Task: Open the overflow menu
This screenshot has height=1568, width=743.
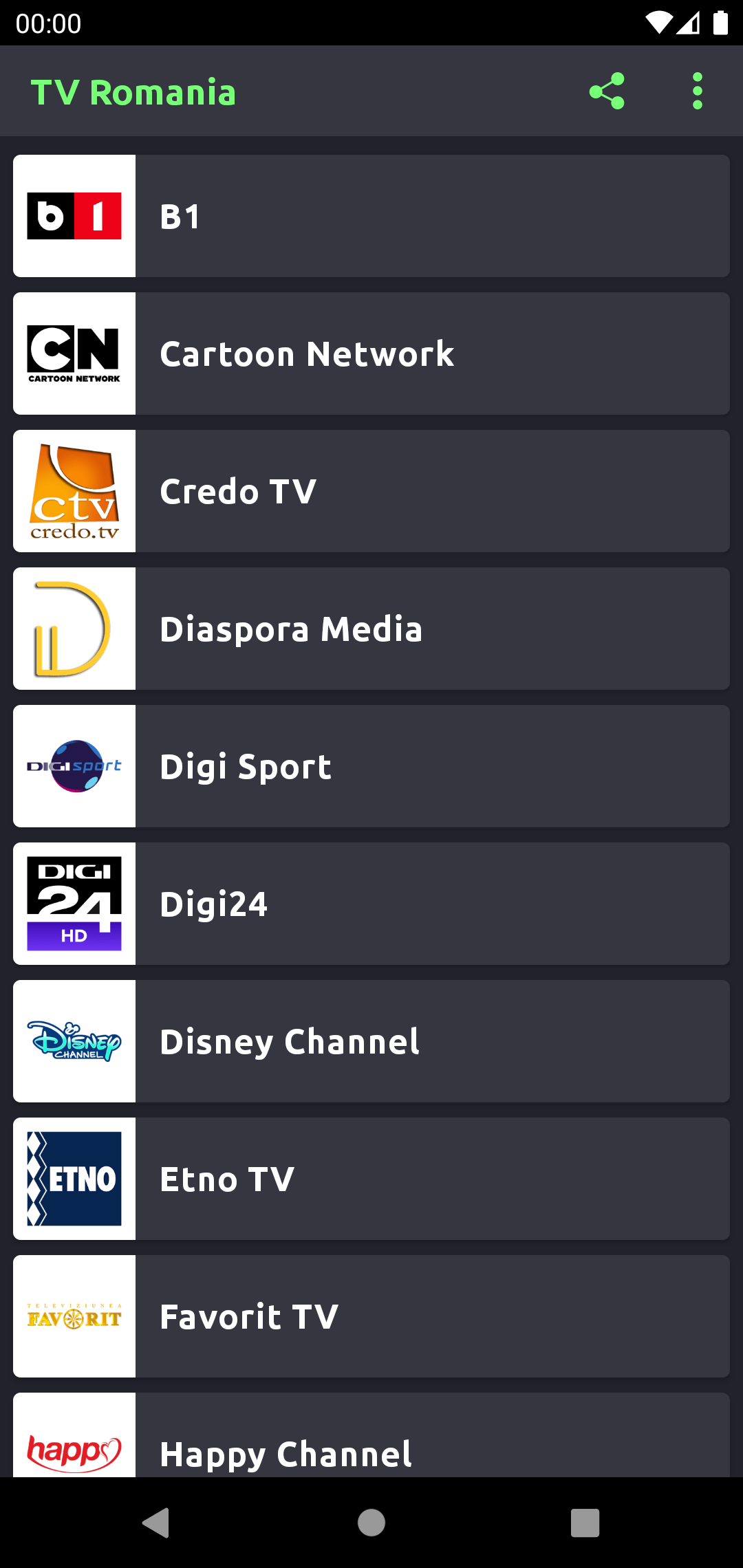Action: [697, 91]
